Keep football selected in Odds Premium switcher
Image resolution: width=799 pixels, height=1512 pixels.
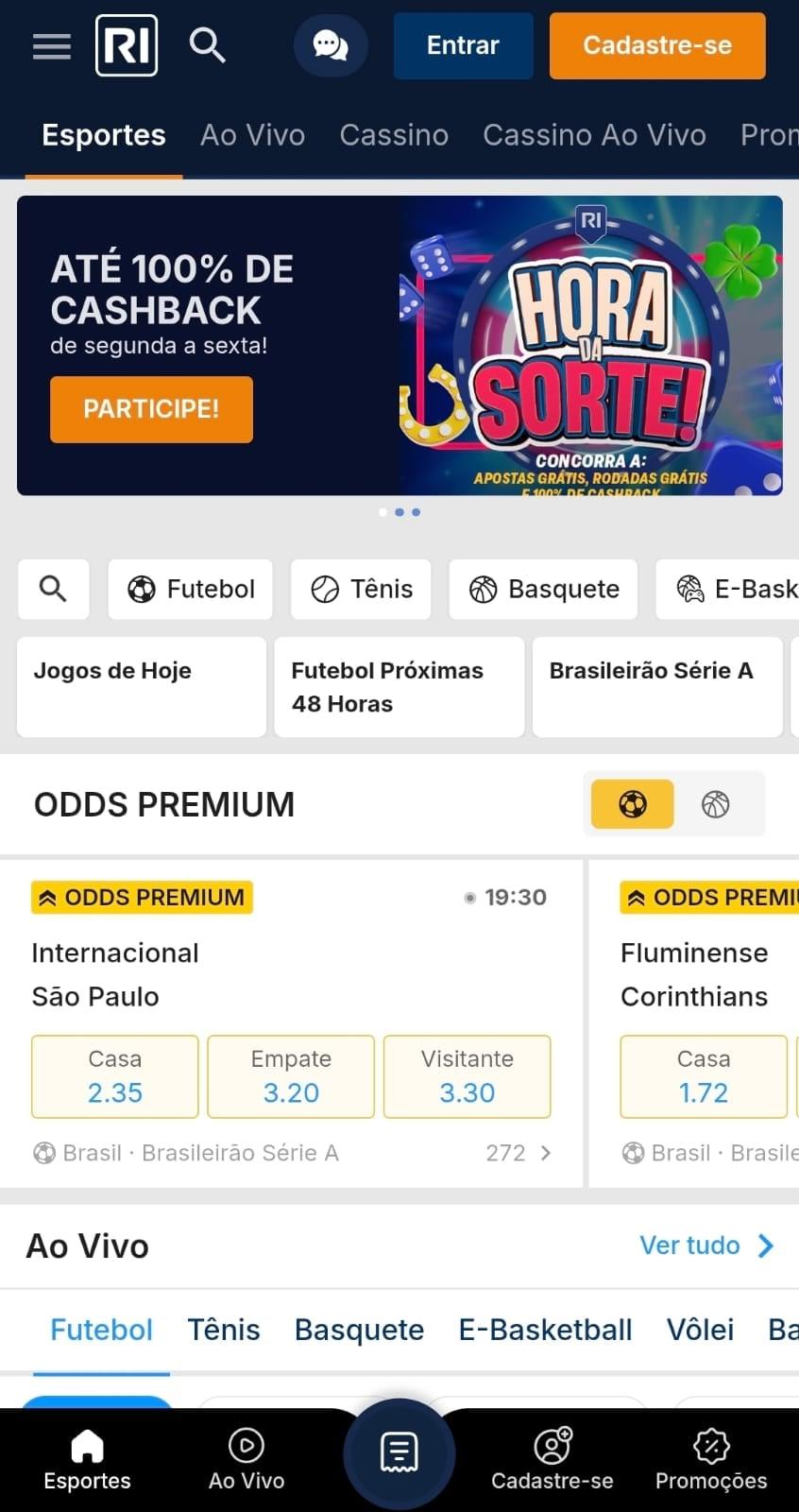click(x=631, y=804)
